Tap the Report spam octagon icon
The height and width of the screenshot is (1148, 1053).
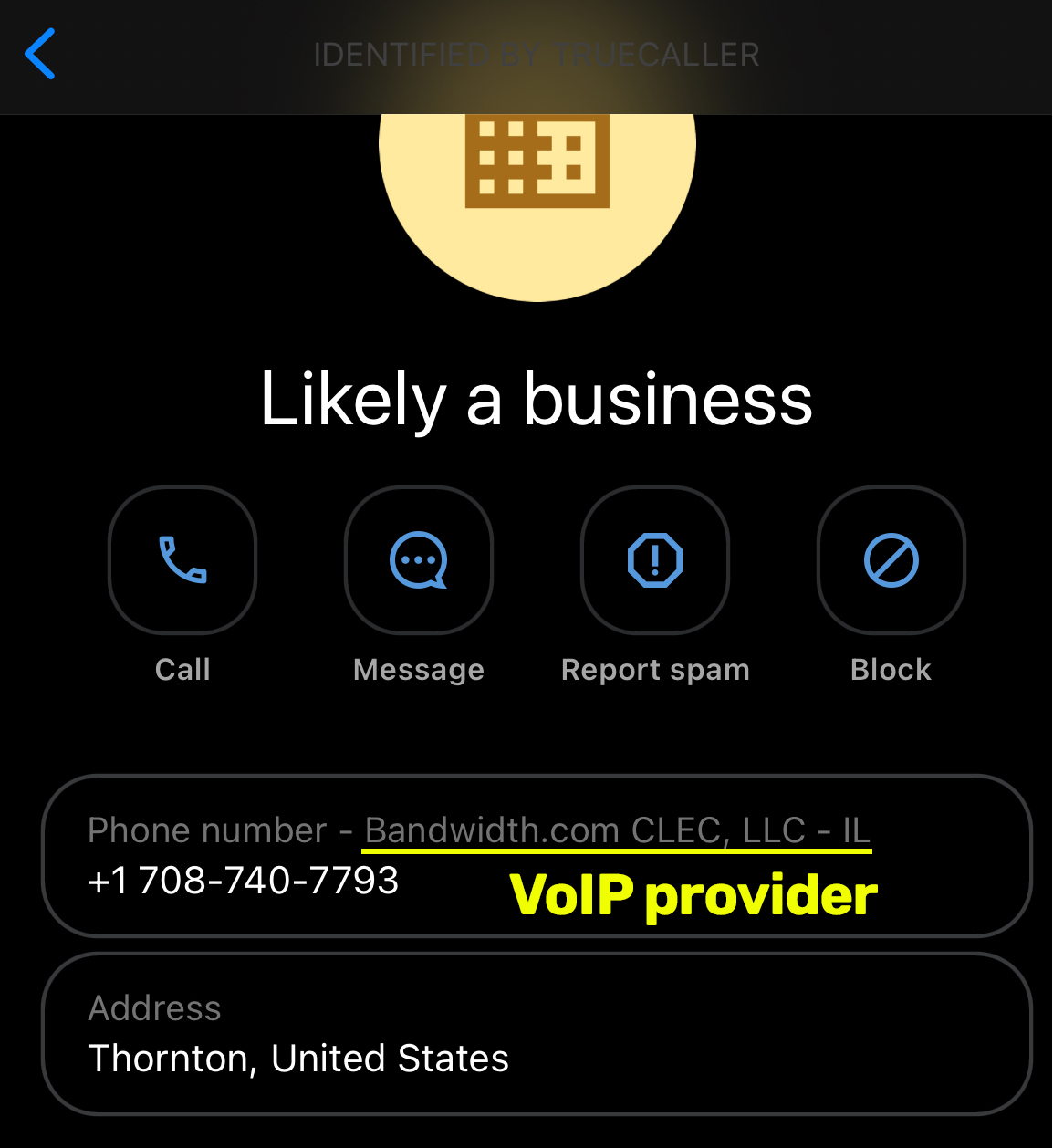pos(654,560)
